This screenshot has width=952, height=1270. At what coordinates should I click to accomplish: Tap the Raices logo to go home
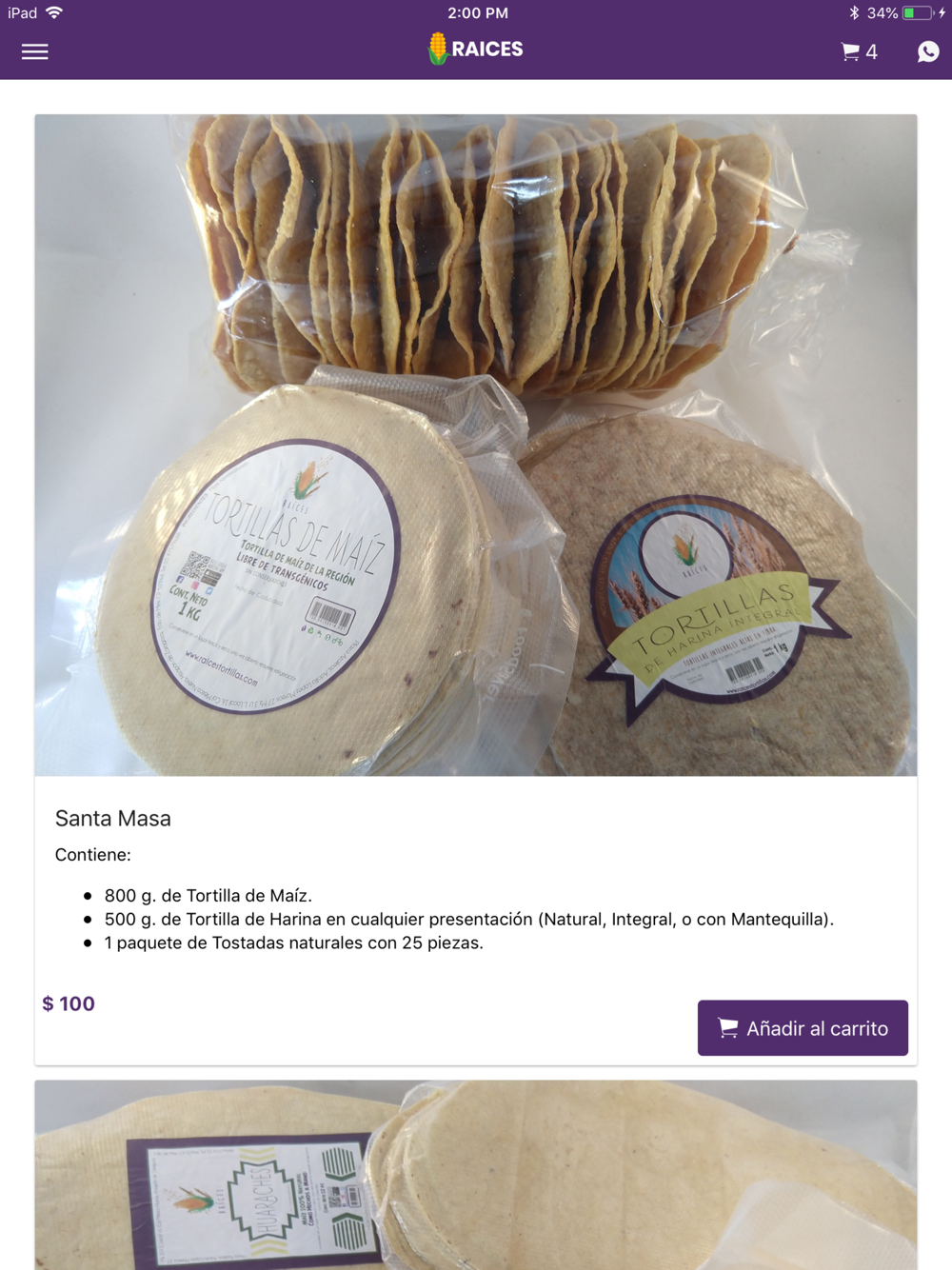point(476,50)
